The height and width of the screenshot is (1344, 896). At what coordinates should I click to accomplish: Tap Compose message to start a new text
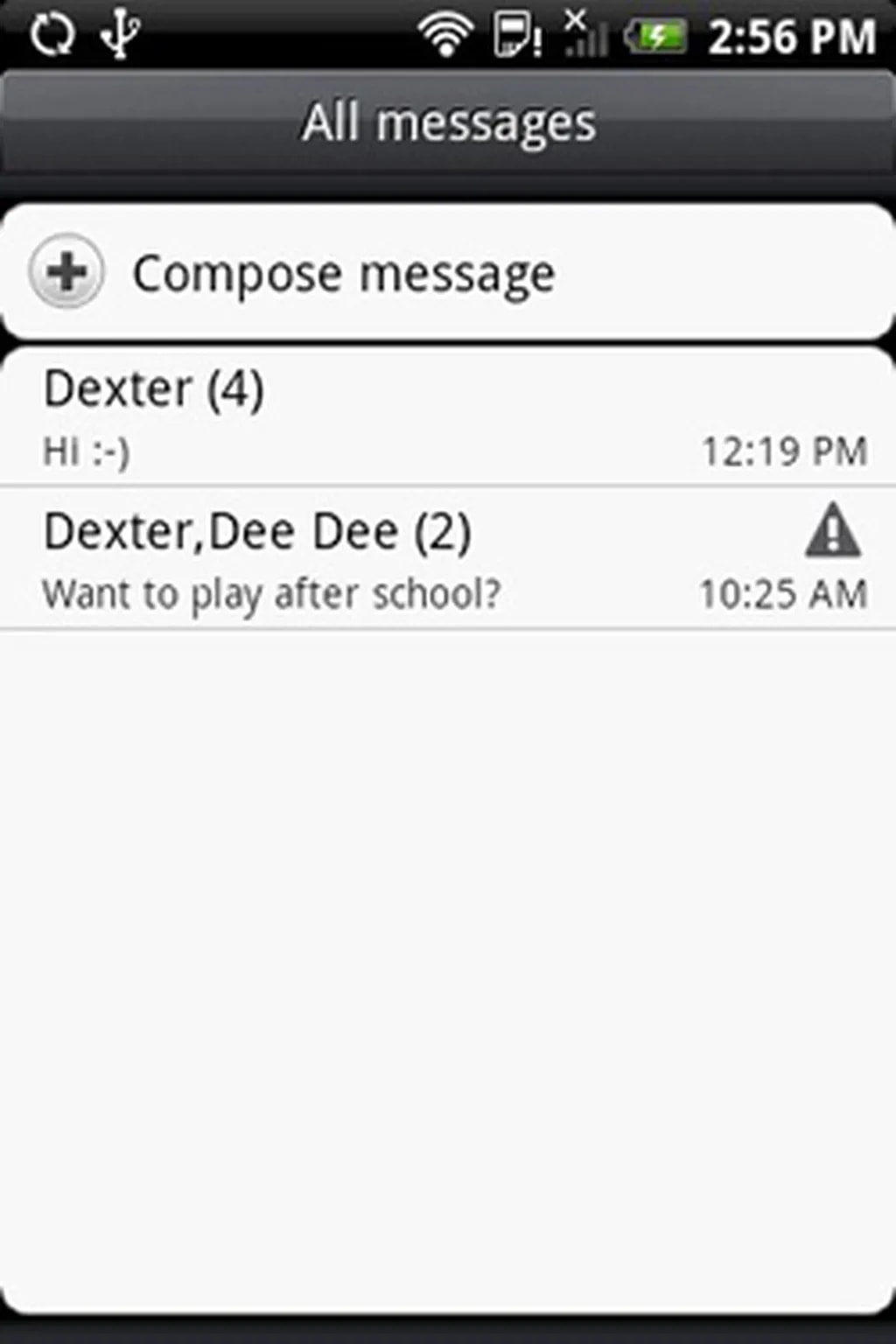tap(343, 273)
